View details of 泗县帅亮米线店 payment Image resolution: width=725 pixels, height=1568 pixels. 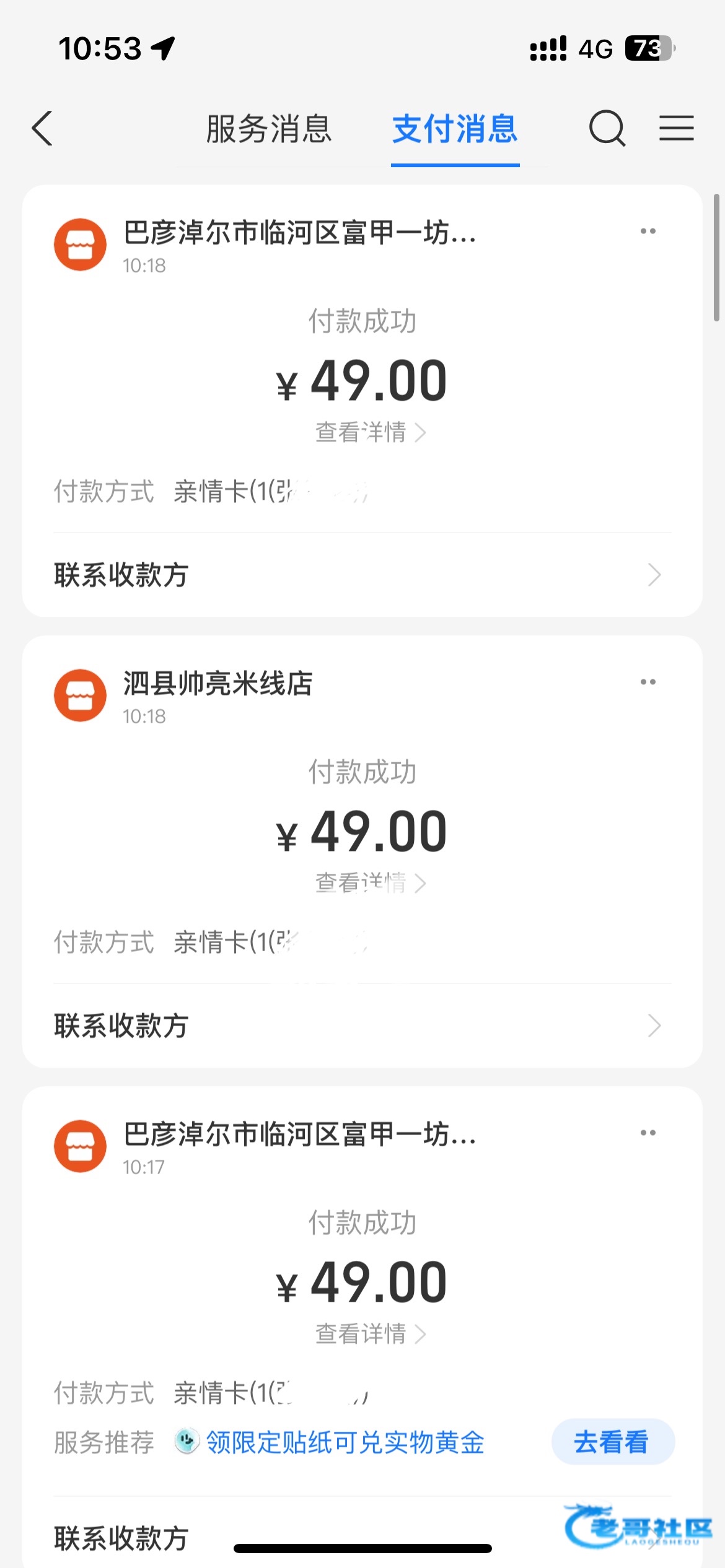370,883
